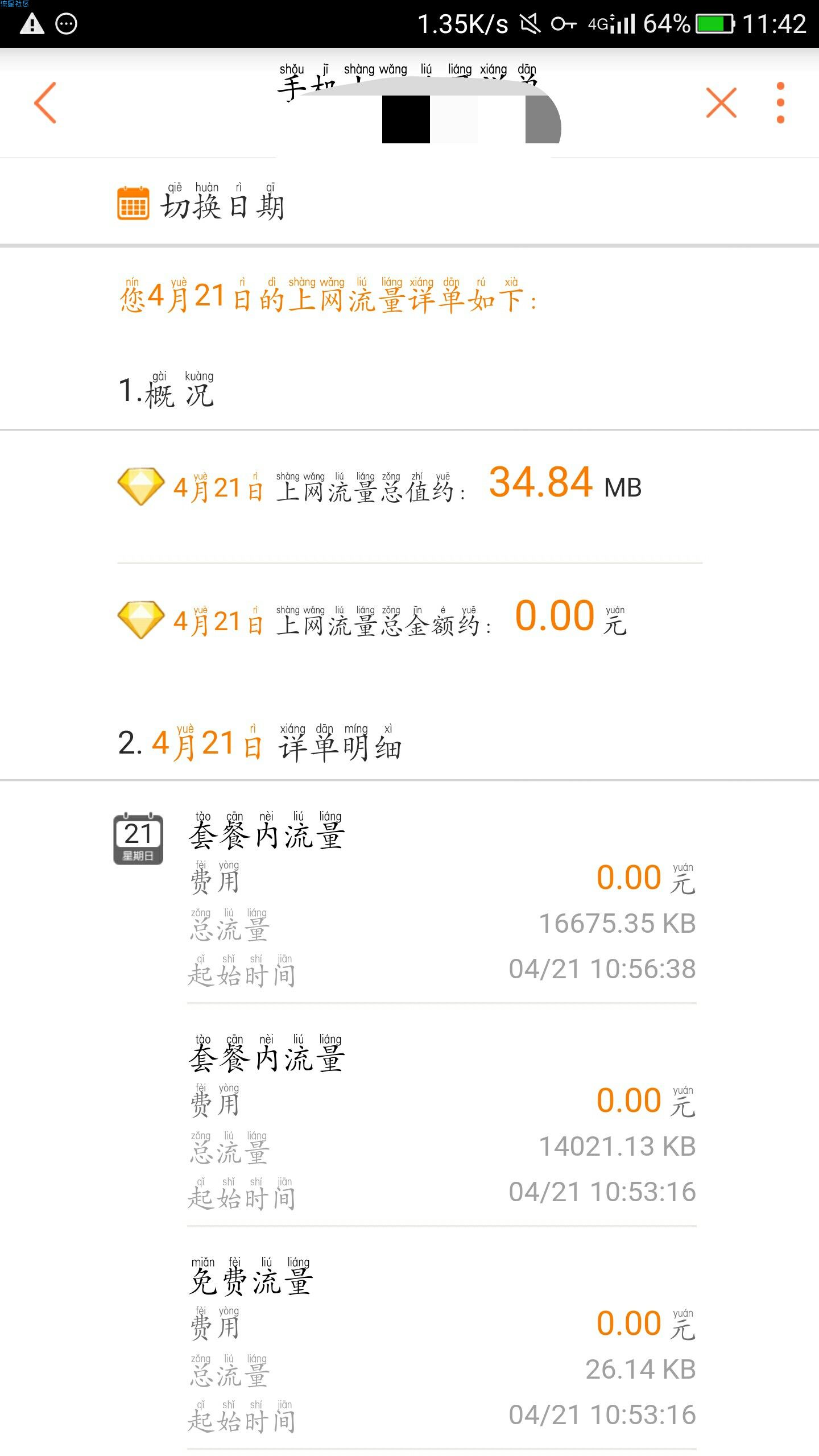Close the page with the X icon
The width and height of the screenshot is (819, 1456).
point(721,103)
